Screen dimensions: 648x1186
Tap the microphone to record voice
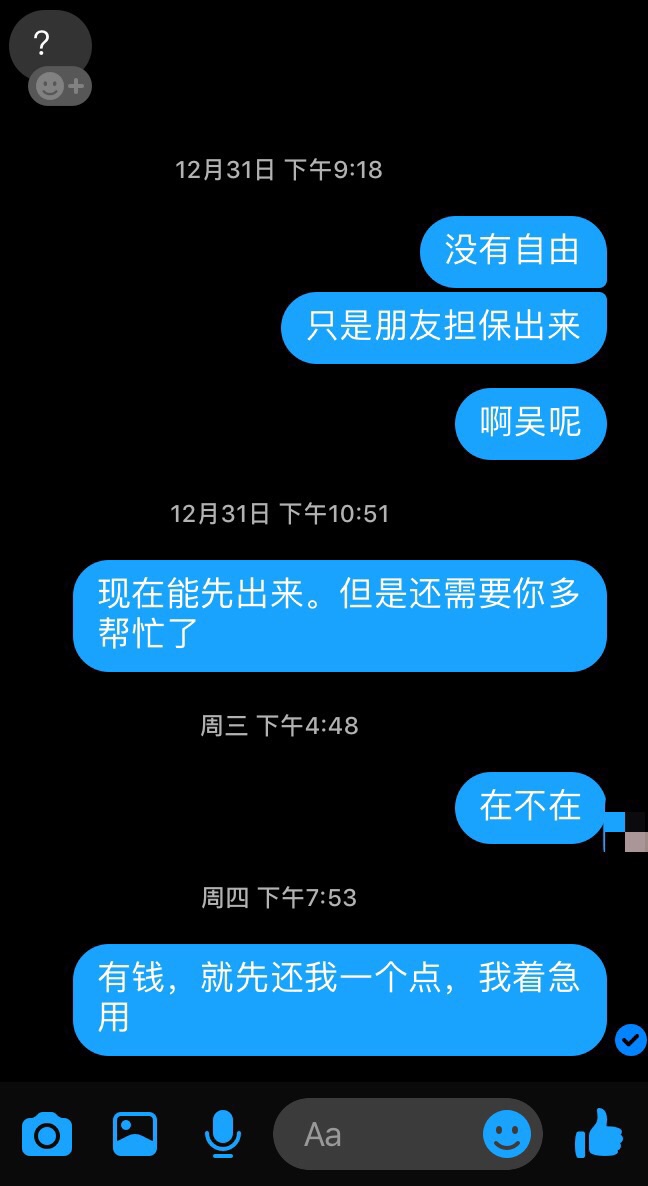tap(223, 1134)
